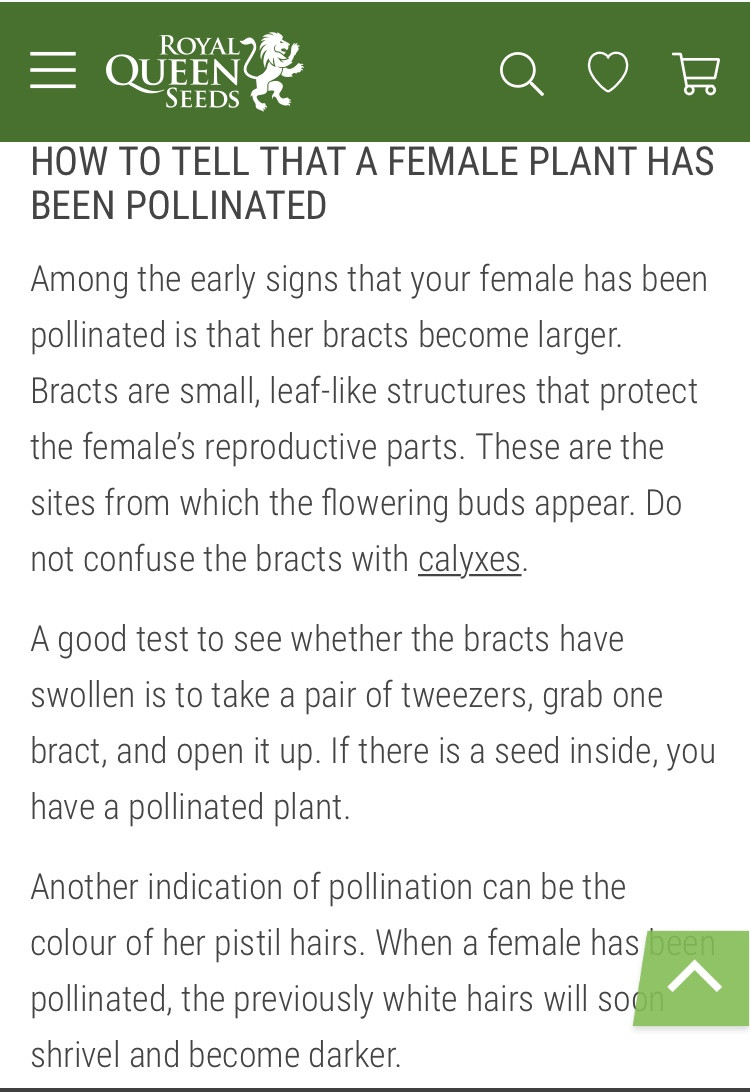
Task: Open the wishlist heart icon
Action: (x=608, y=72)
